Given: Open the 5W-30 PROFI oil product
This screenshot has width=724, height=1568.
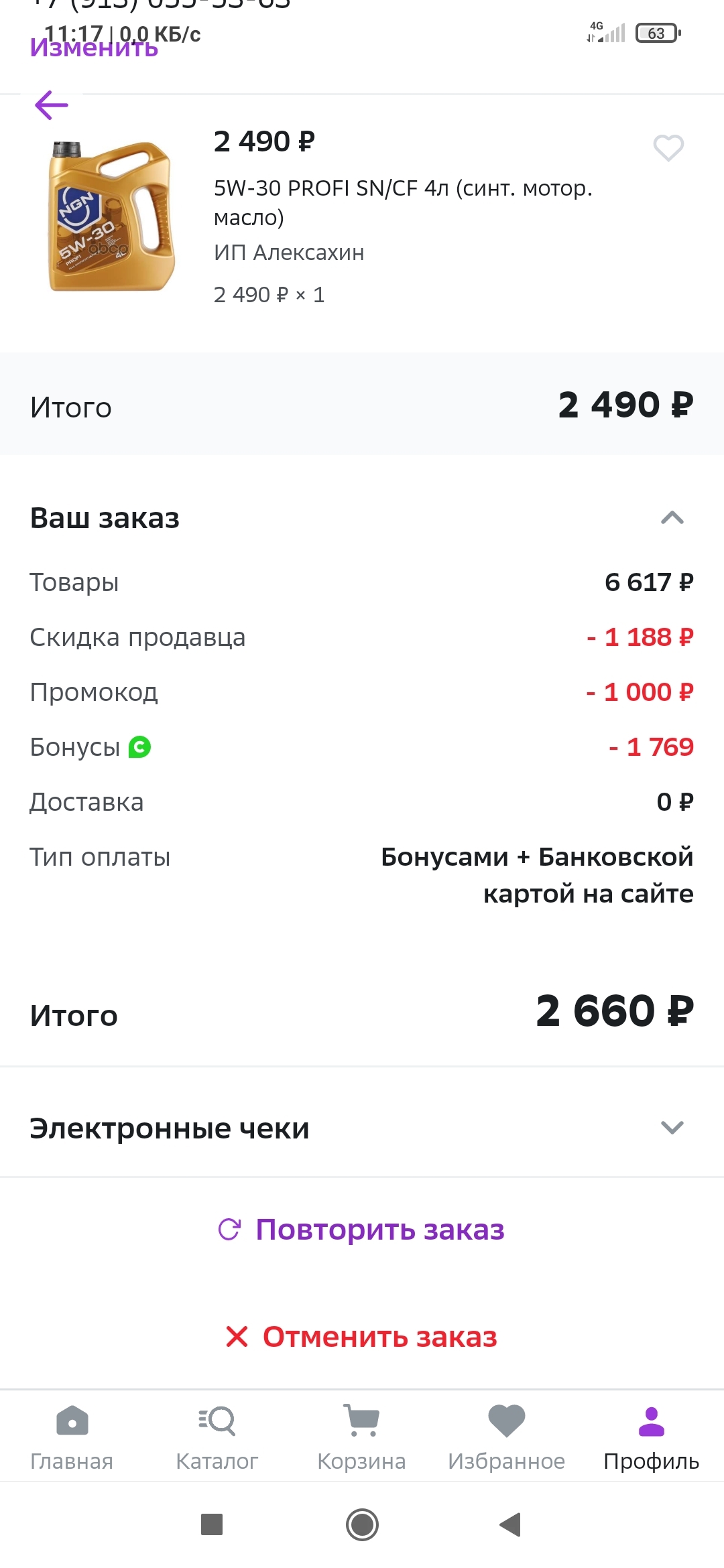Looking at the screenshot, I should (403, 202).
